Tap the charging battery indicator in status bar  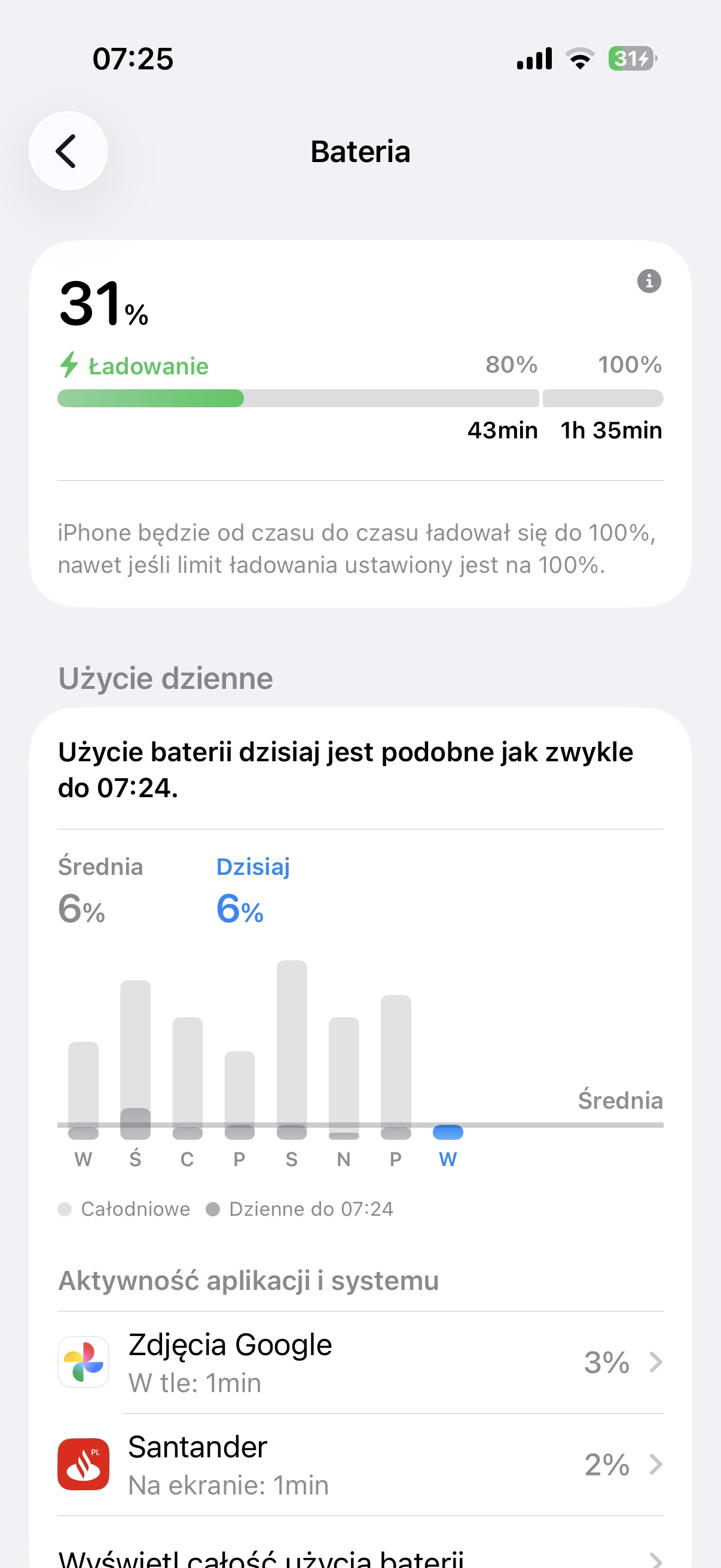tap(630, 59)
